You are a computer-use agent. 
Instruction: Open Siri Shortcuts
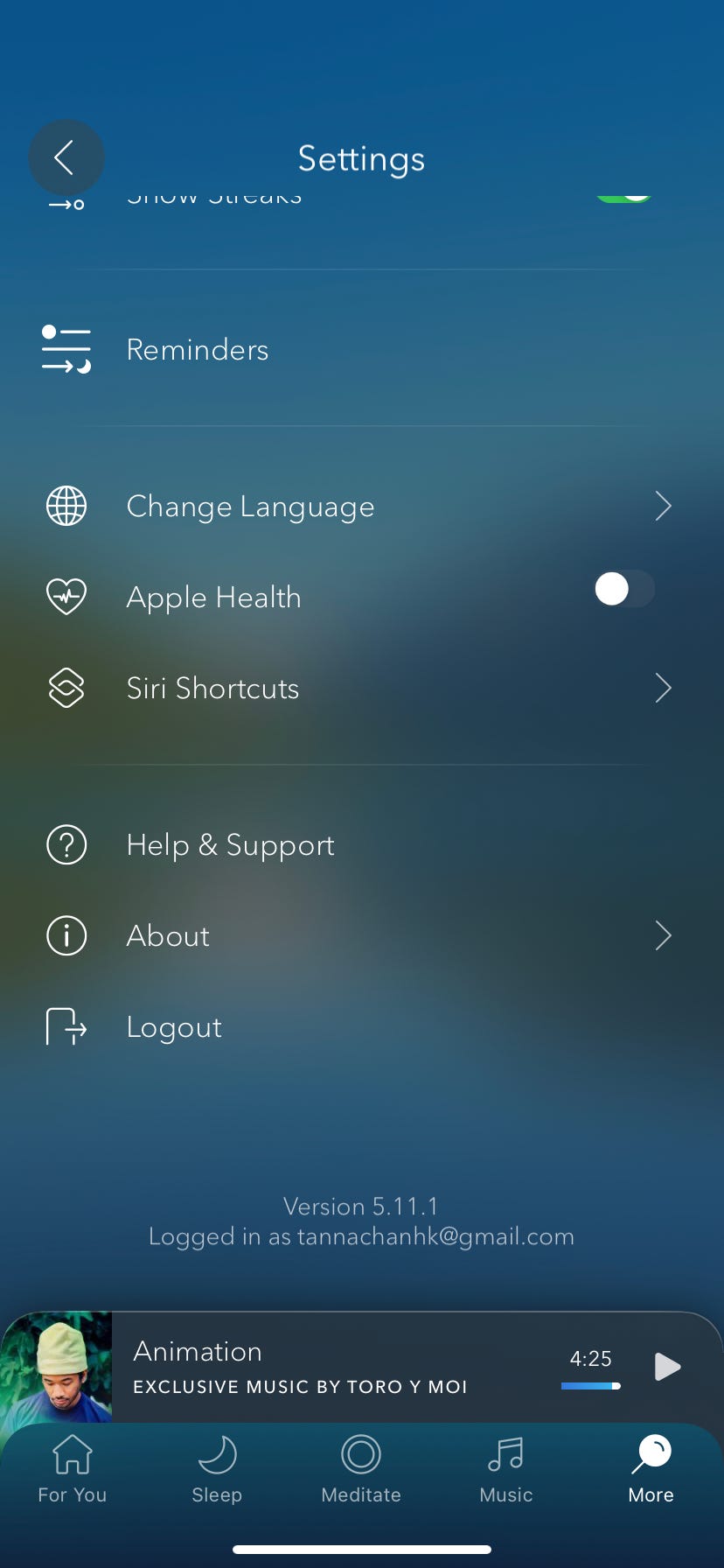point(212,689)
